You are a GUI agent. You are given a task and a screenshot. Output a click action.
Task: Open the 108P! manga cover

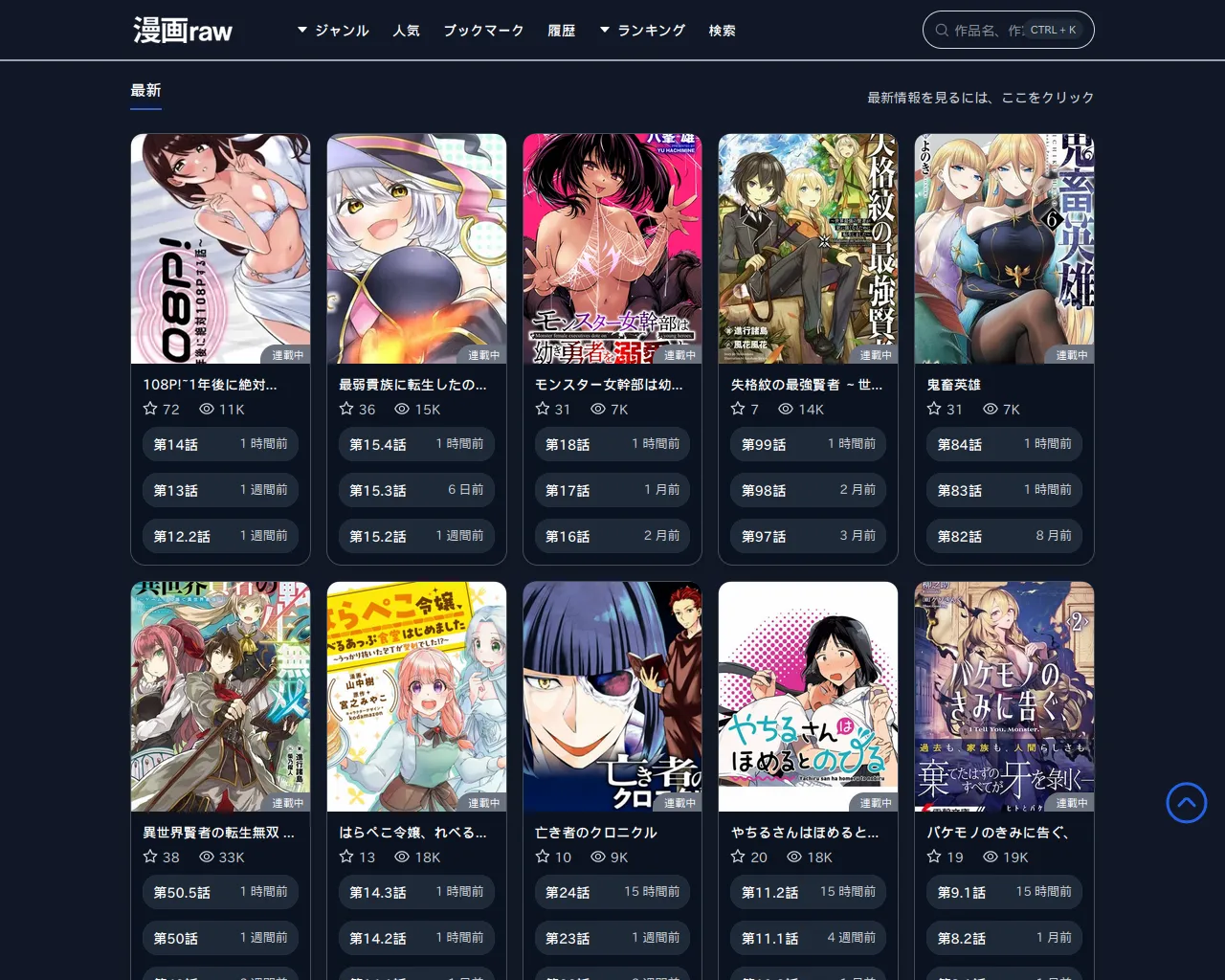click(x=220, y=249)
